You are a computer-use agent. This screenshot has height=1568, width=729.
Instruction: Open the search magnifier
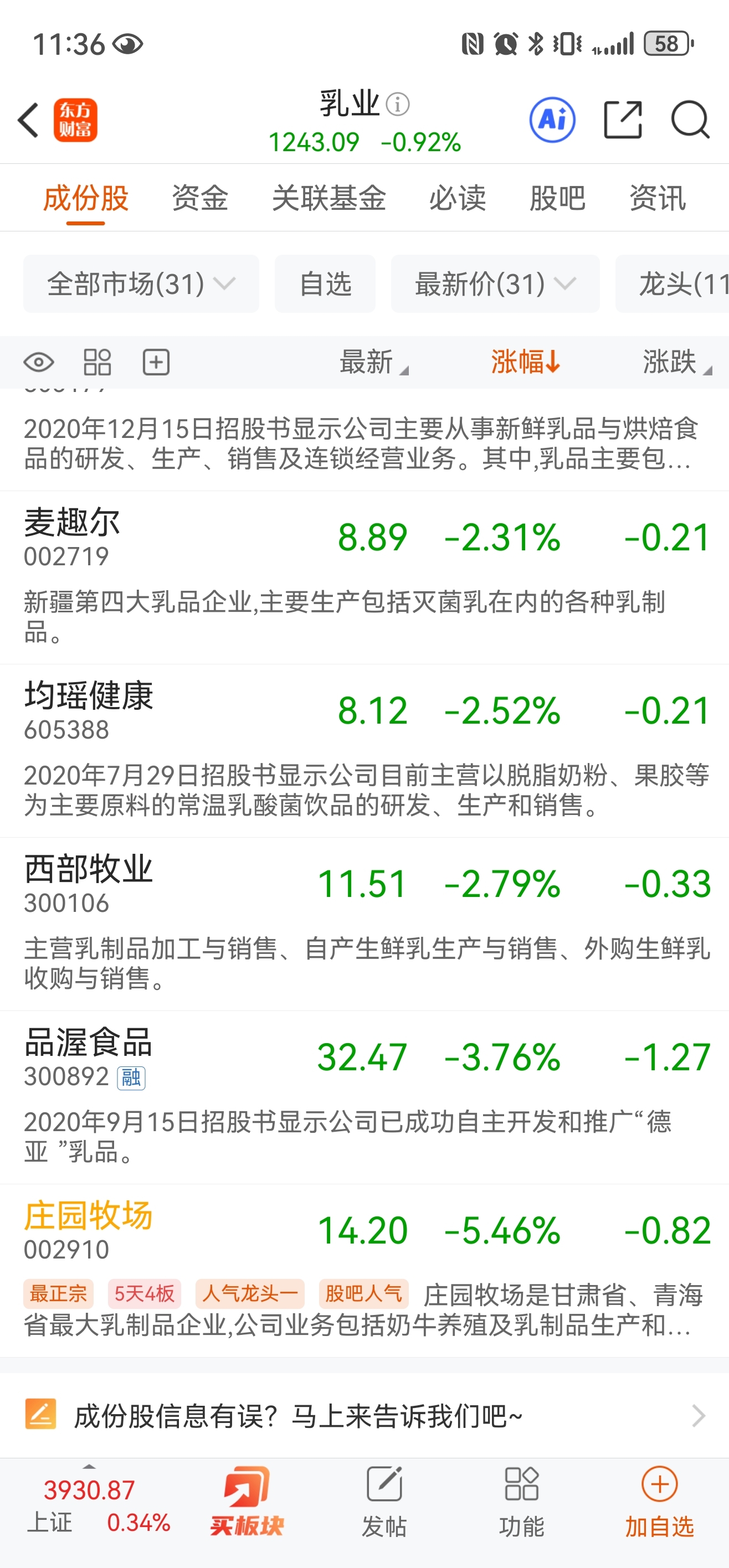[x=690, y=120]
